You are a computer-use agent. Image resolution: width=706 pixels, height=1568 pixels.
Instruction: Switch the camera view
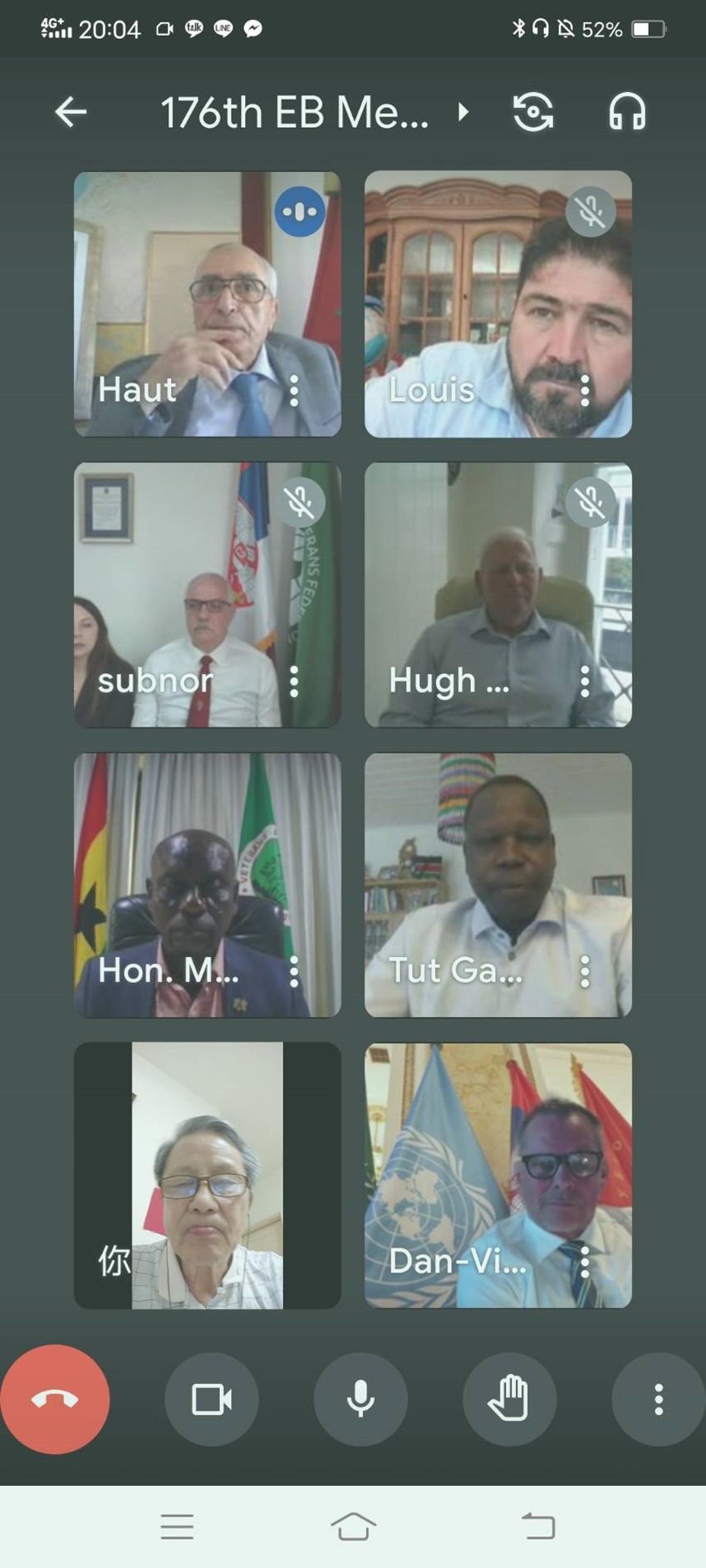pyautogui.click(x=533, y=112)
